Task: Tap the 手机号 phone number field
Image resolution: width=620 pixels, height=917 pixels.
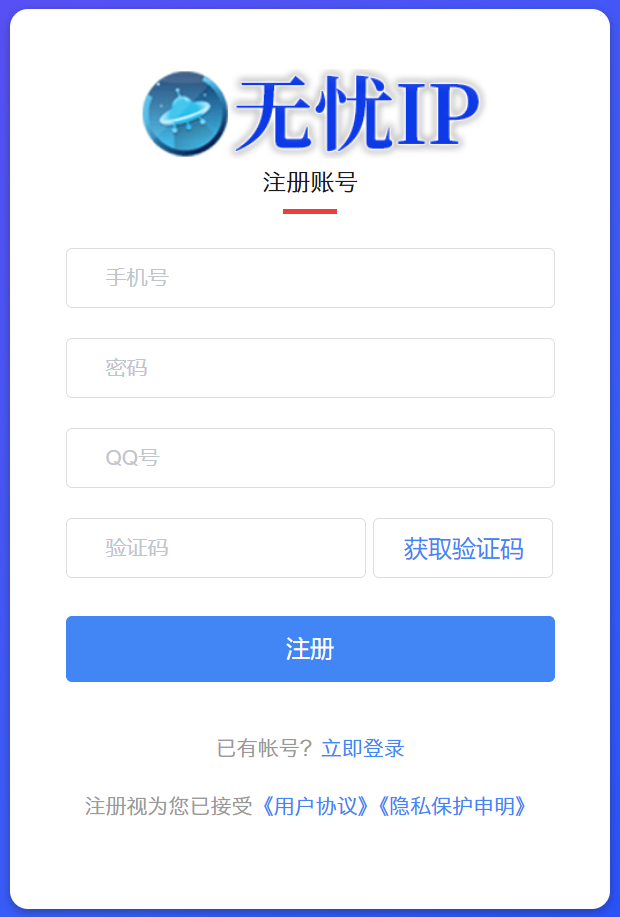Action: tap(310, 278)
